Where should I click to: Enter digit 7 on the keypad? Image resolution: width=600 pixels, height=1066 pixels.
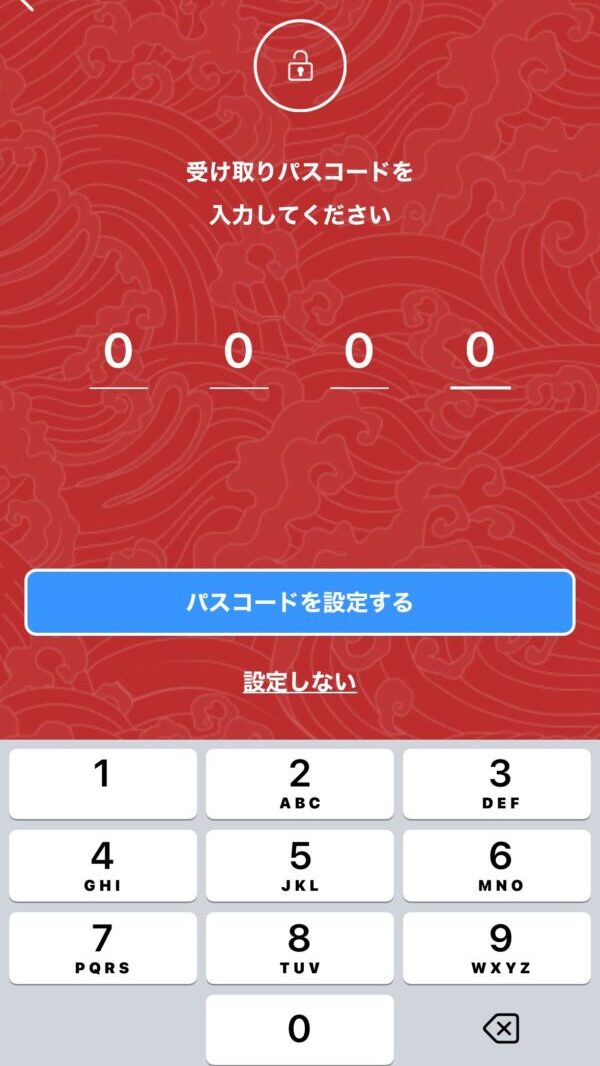click(102, 947)
